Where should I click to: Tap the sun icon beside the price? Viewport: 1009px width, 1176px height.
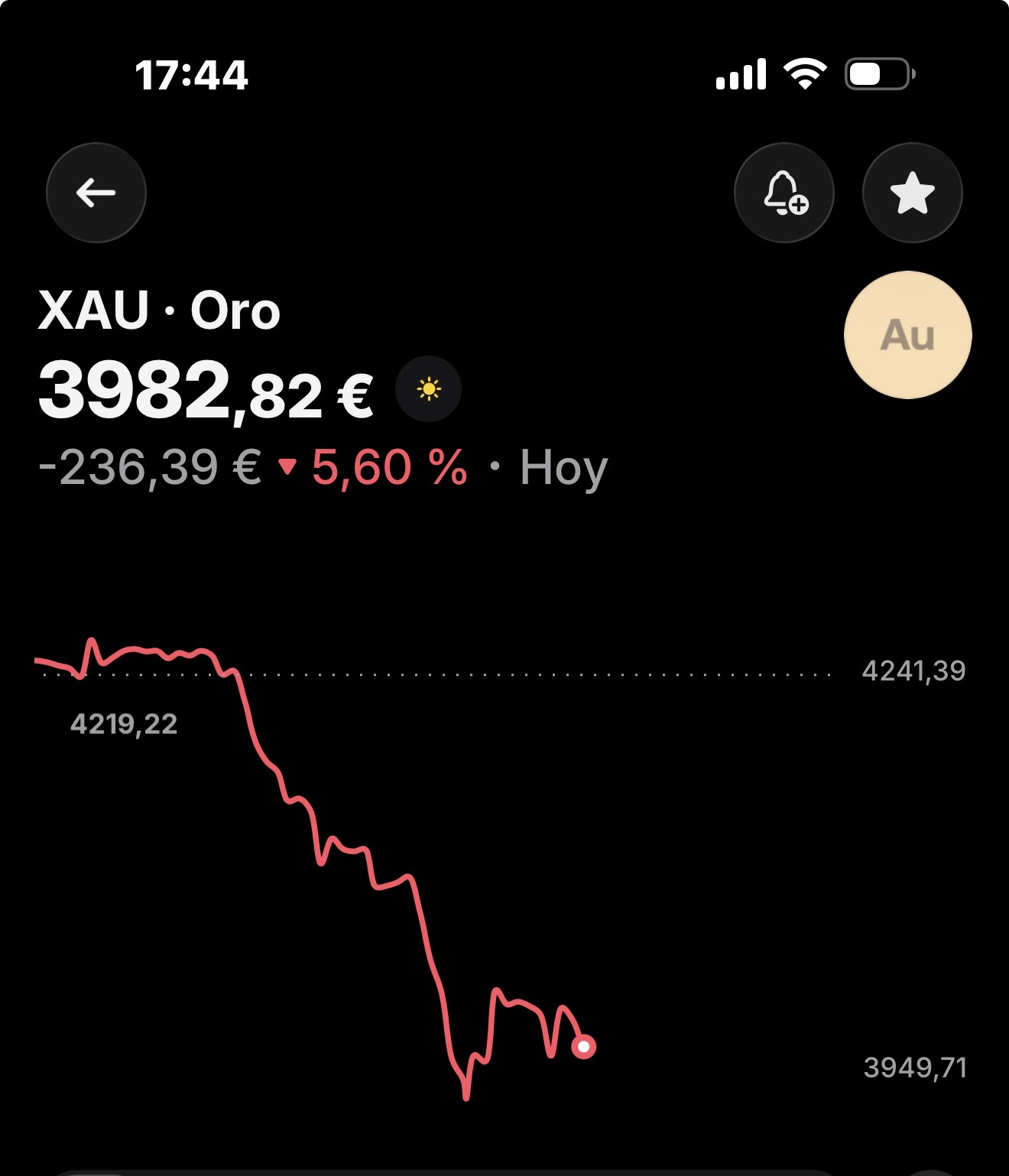(429, 389)
